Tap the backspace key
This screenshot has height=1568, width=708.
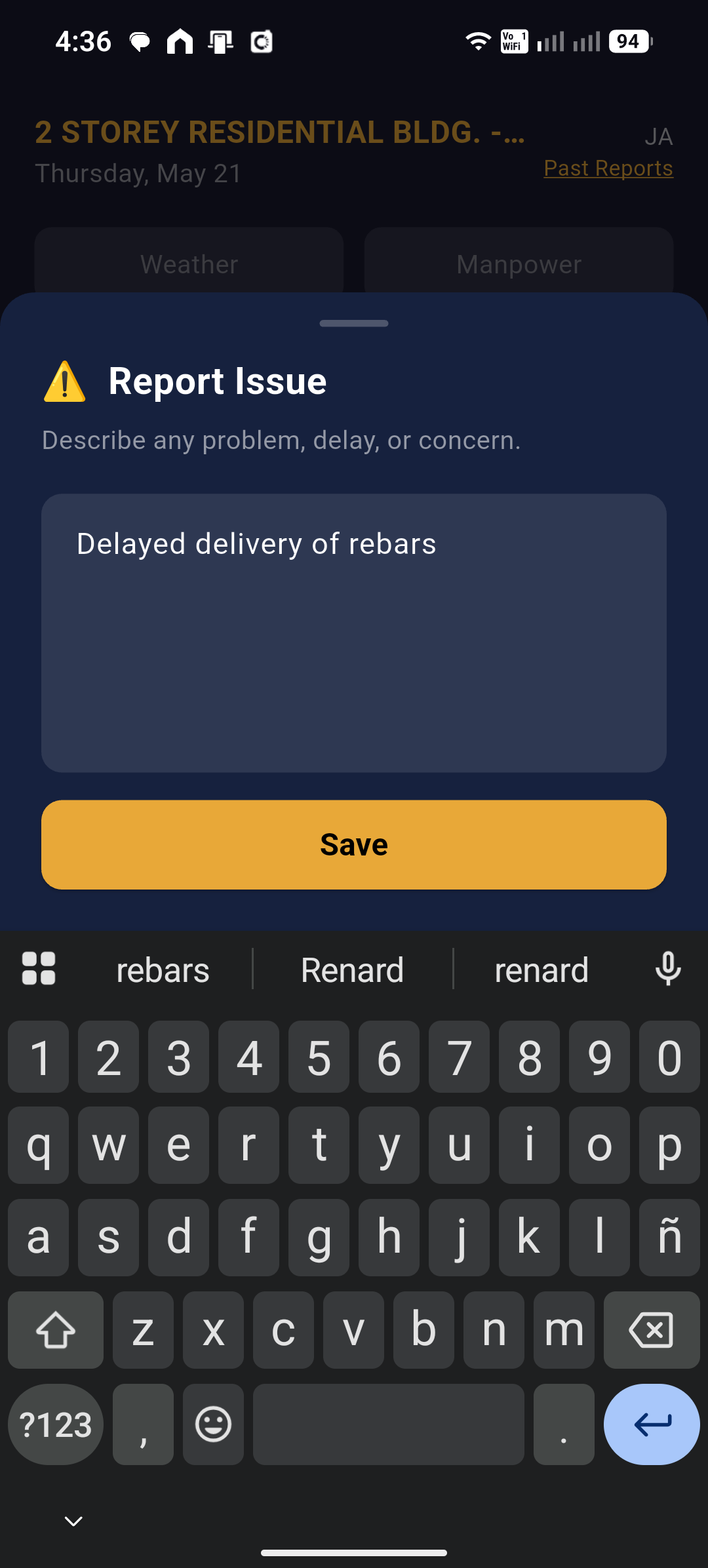(652, 1330)
